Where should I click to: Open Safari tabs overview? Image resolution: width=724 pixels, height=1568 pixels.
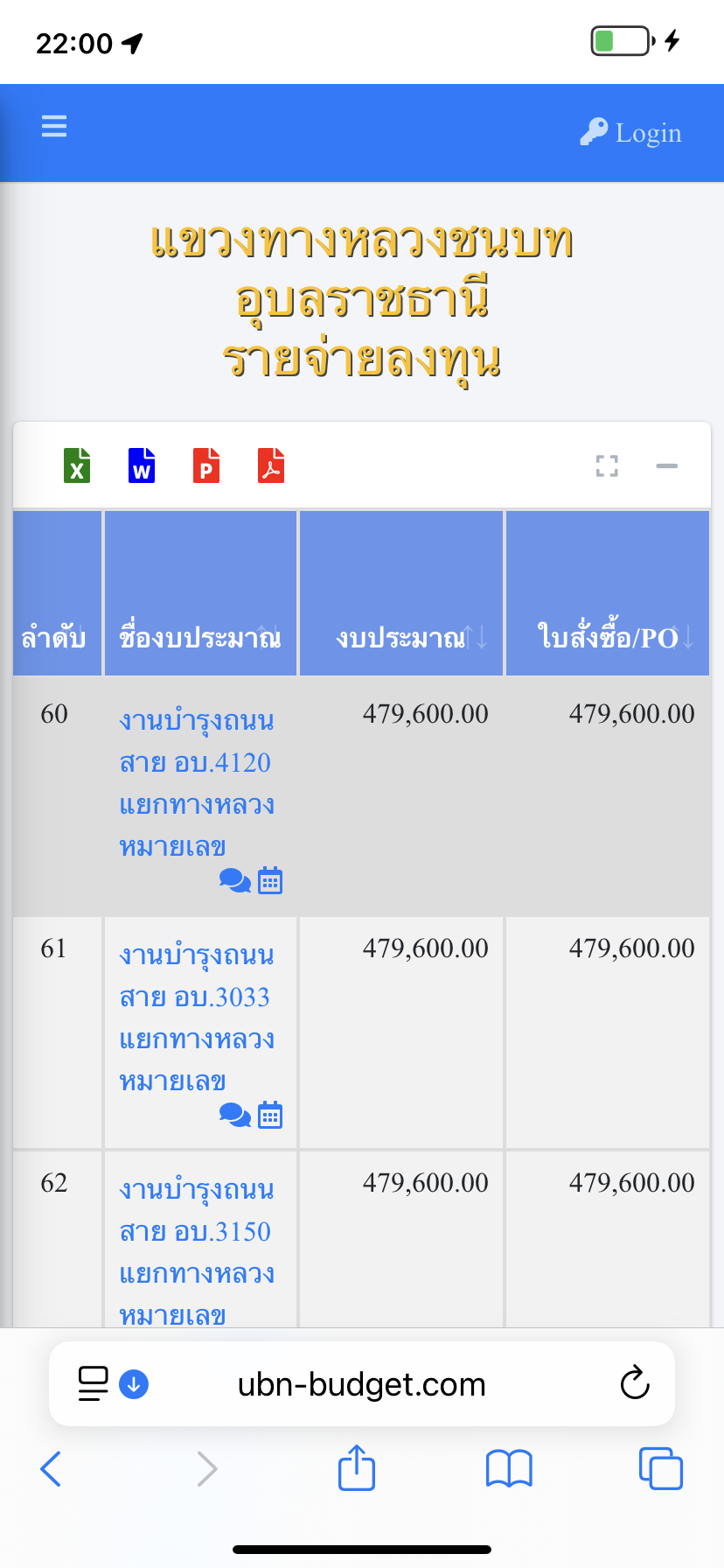[661, 1468]
